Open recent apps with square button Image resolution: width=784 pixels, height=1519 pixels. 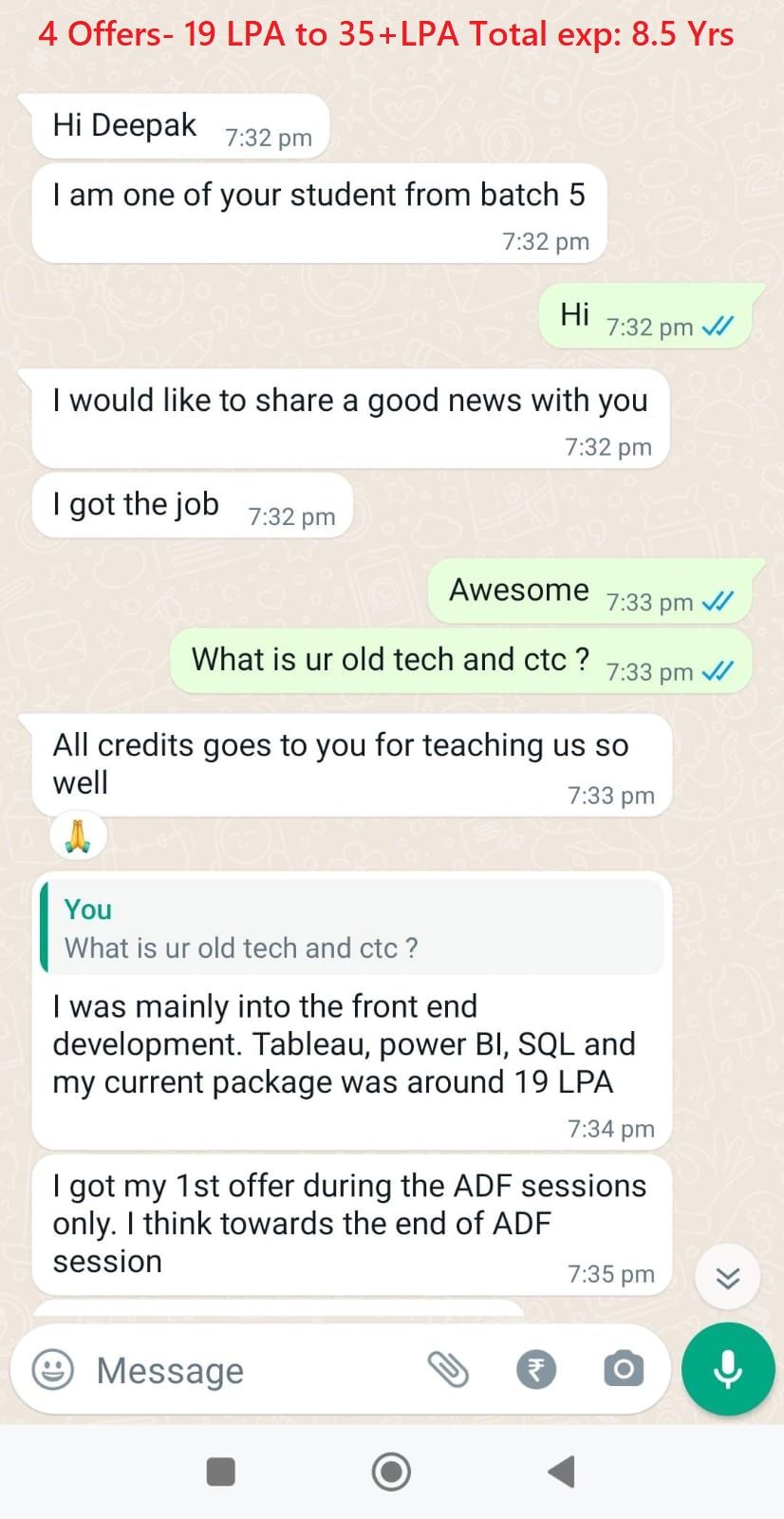pyautogui.click(x=220, y=1472)
